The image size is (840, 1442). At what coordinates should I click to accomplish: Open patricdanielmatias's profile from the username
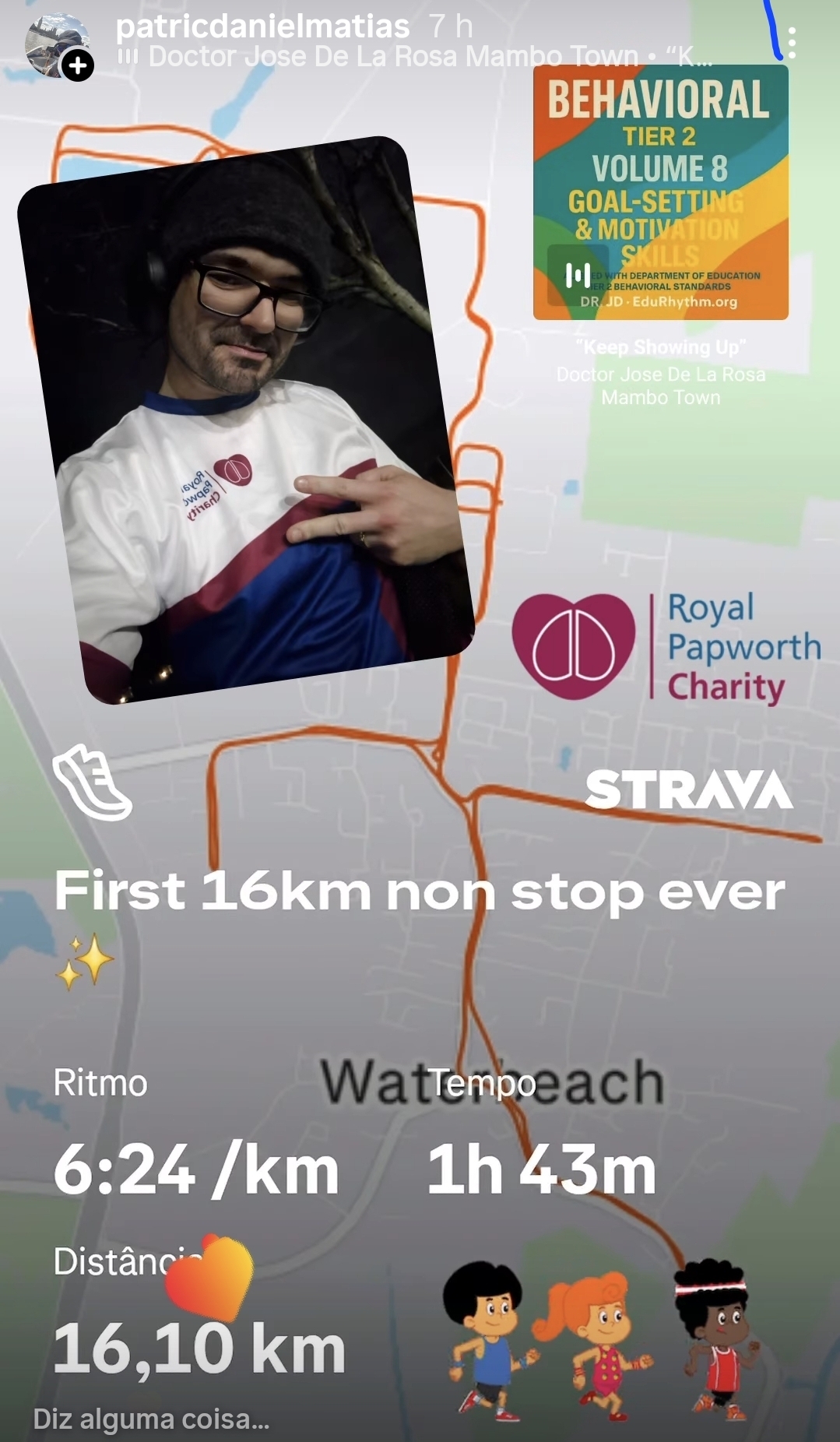(262, 26)
